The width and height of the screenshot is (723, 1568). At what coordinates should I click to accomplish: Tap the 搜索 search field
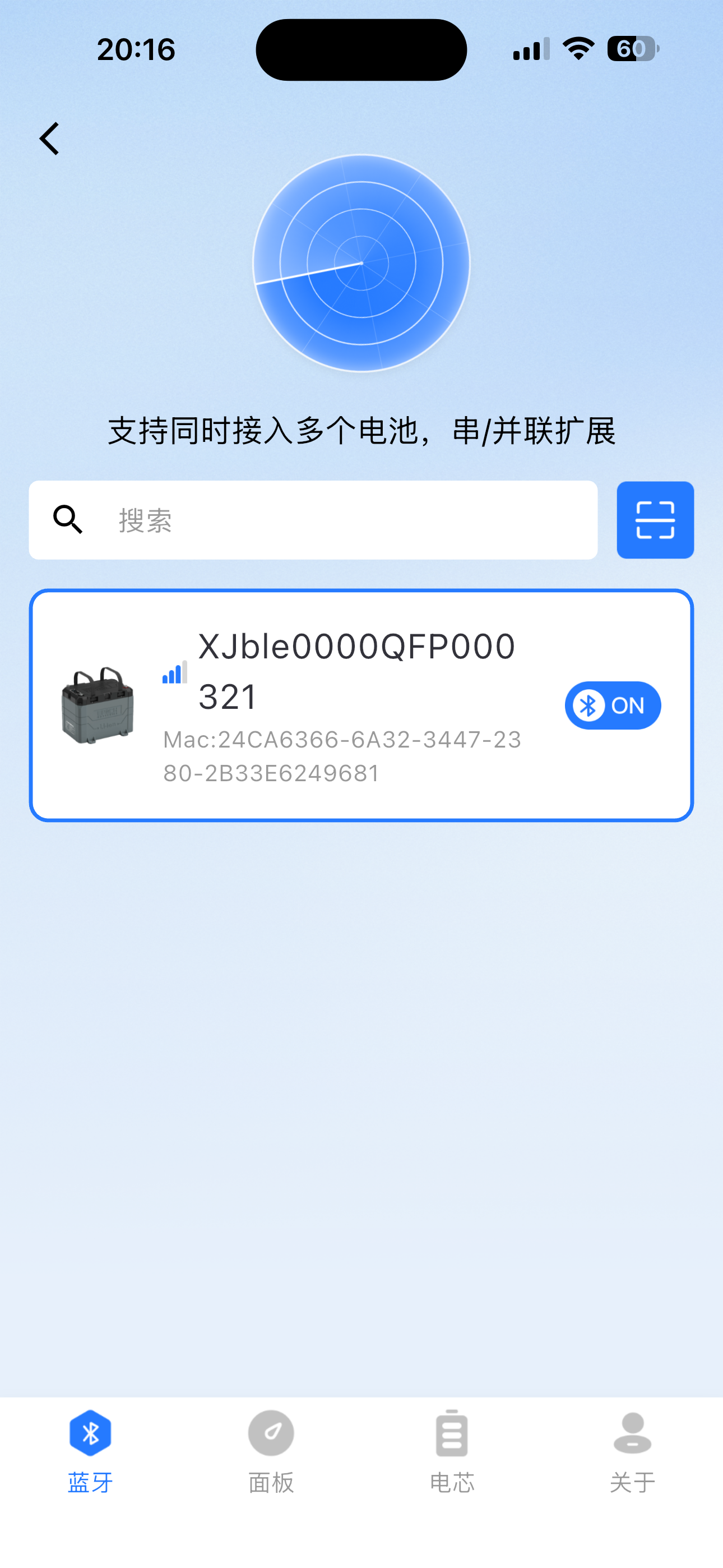313,520
